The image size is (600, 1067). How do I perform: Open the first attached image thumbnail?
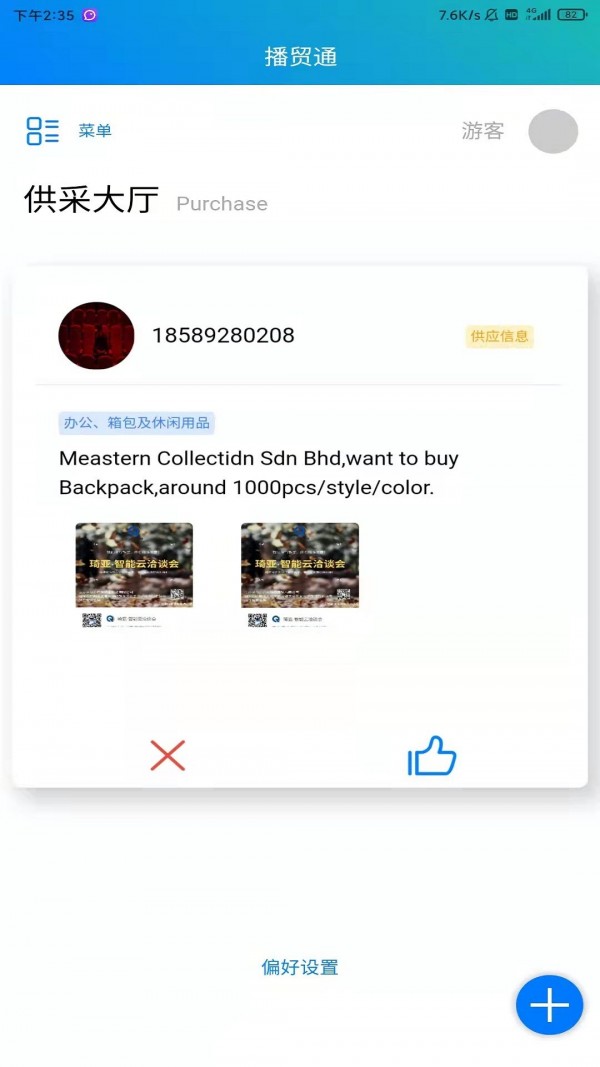click(x=134, y=575)
